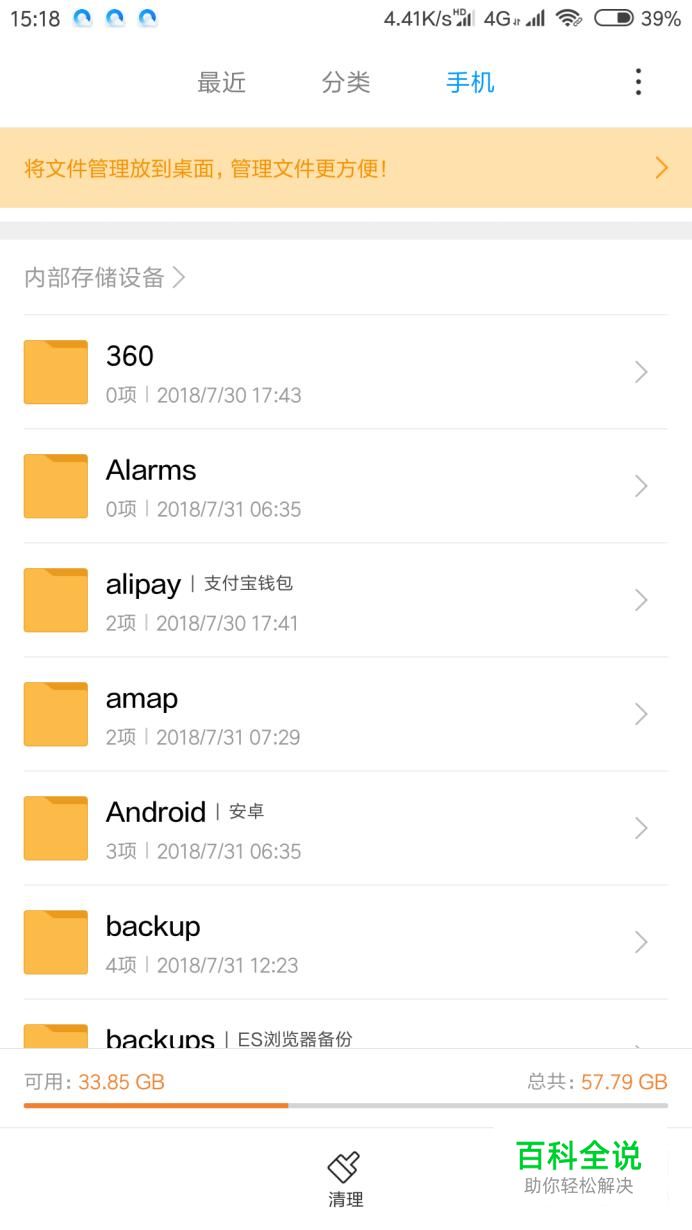Select the 手机 tab
Viewport: 692px width, 1230px height.
pos(470,82)
